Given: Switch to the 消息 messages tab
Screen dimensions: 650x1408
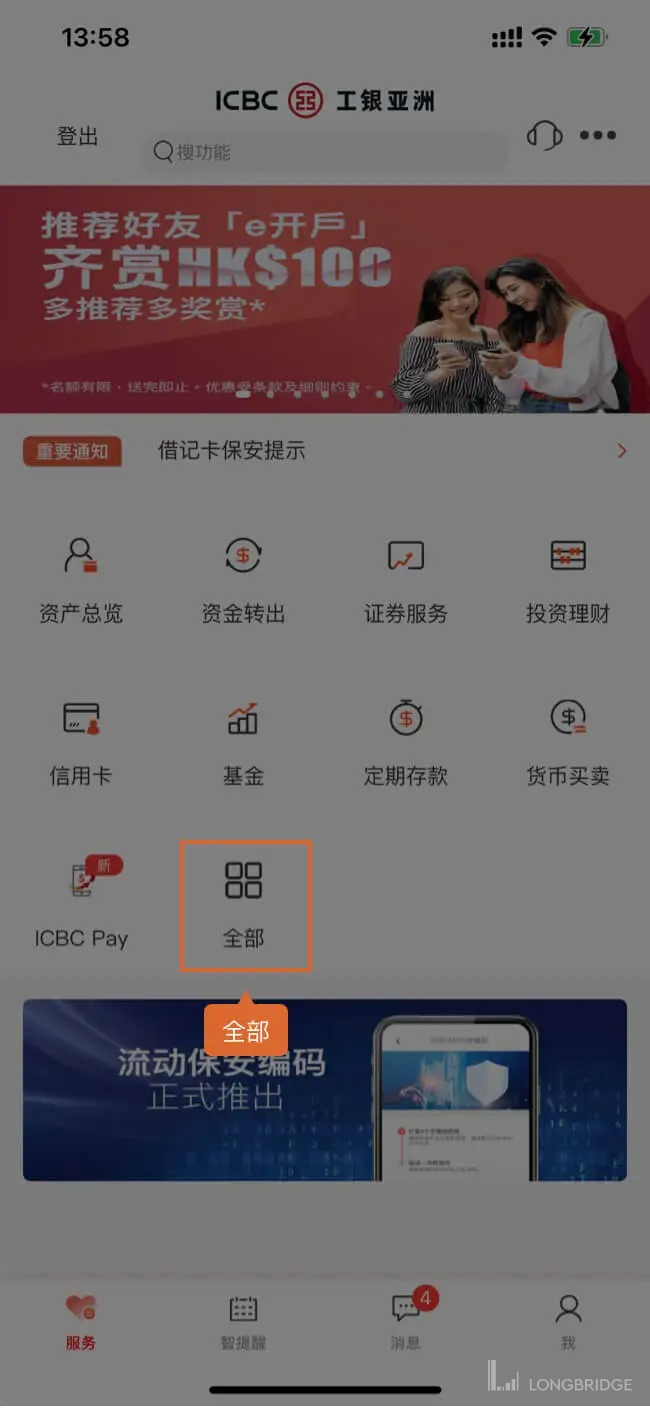Looking at the screenshot, I should tap(406, 1321).
